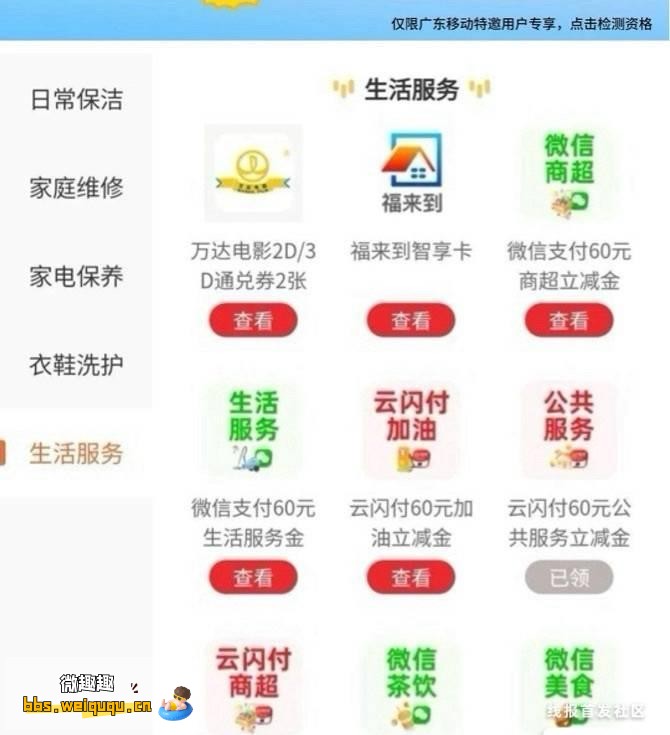Image resolution: width=670 pixels, height=735 pixels.
Task: Tap 已领 under 云闪付60元公共服务立减金
Action: coord(568,577)
